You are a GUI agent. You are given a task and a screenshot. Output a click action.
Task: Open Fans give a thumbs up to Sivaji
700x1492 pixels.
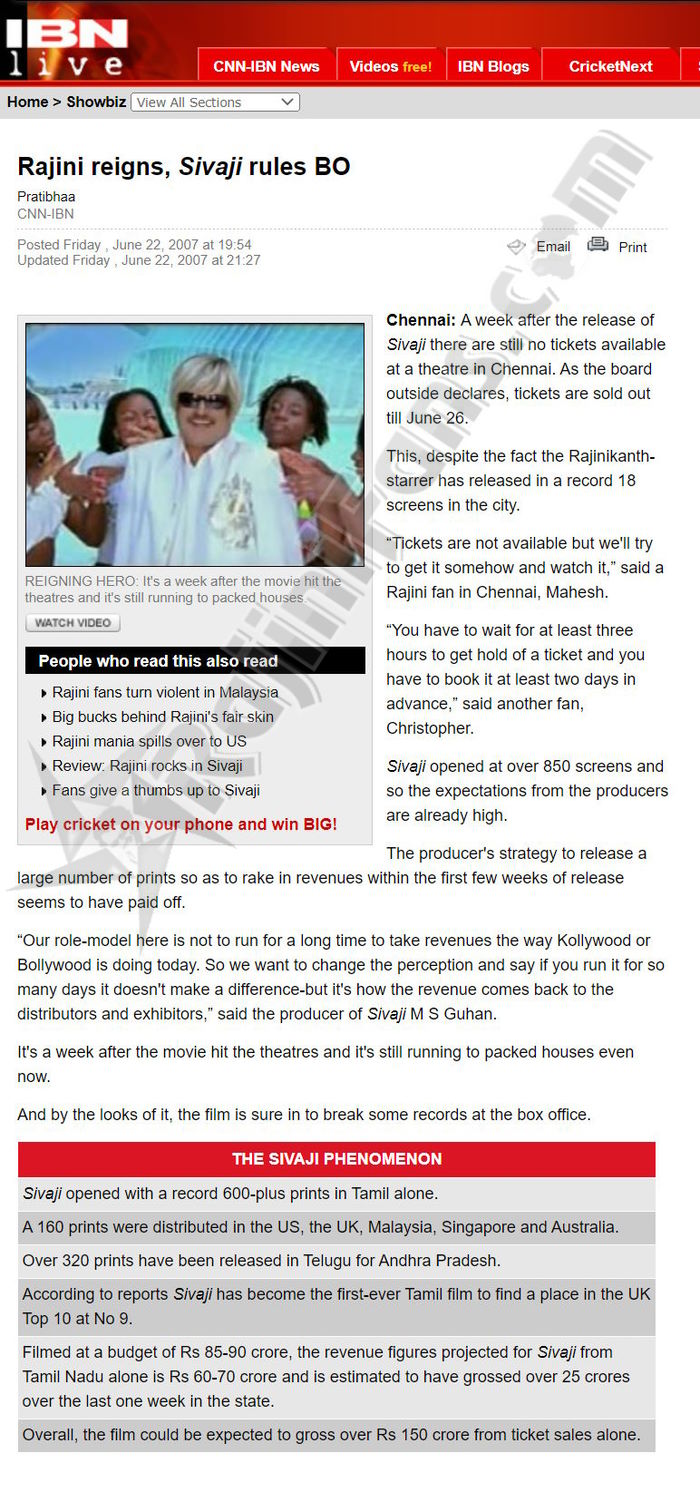coord(156,790)
